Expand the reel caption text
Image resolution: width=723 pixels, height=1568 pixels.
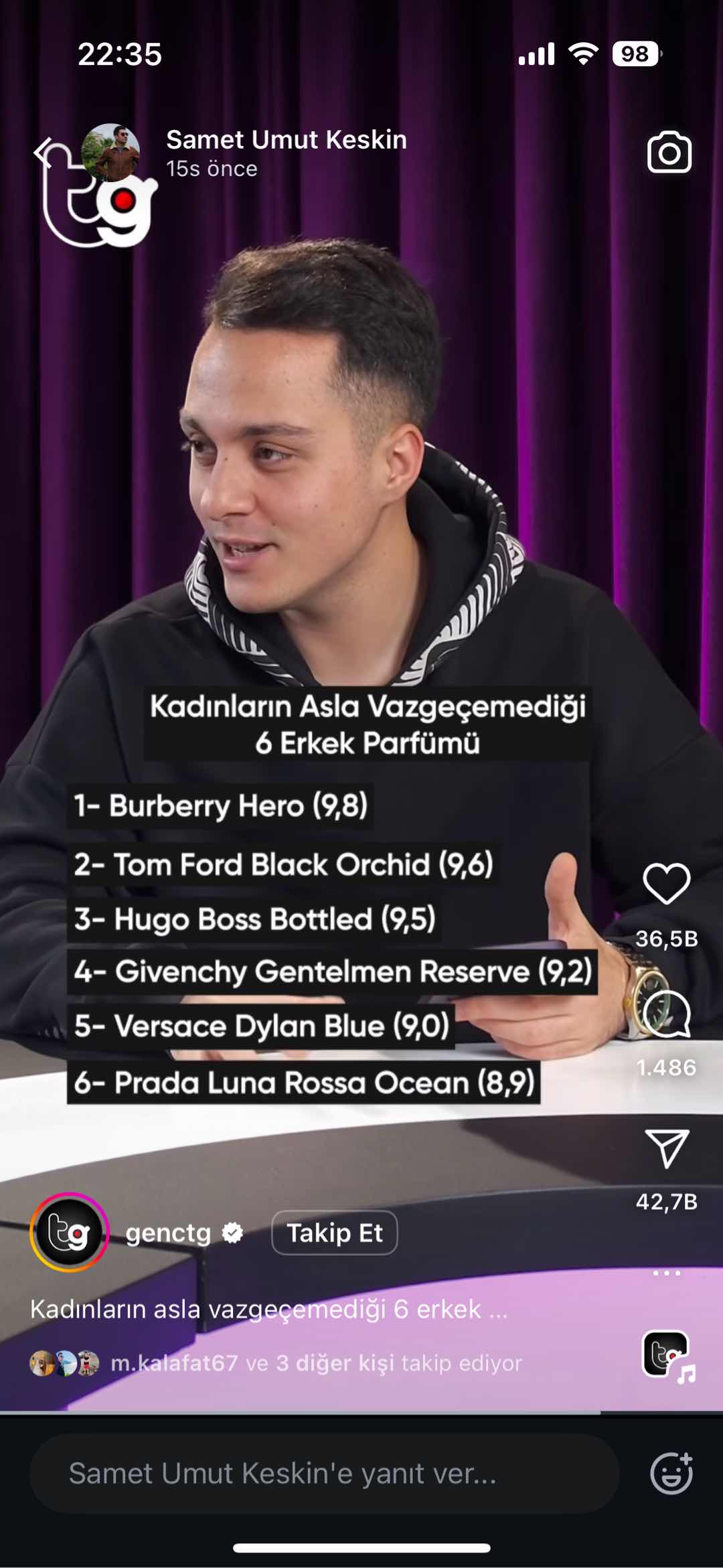click(268, 1309)
